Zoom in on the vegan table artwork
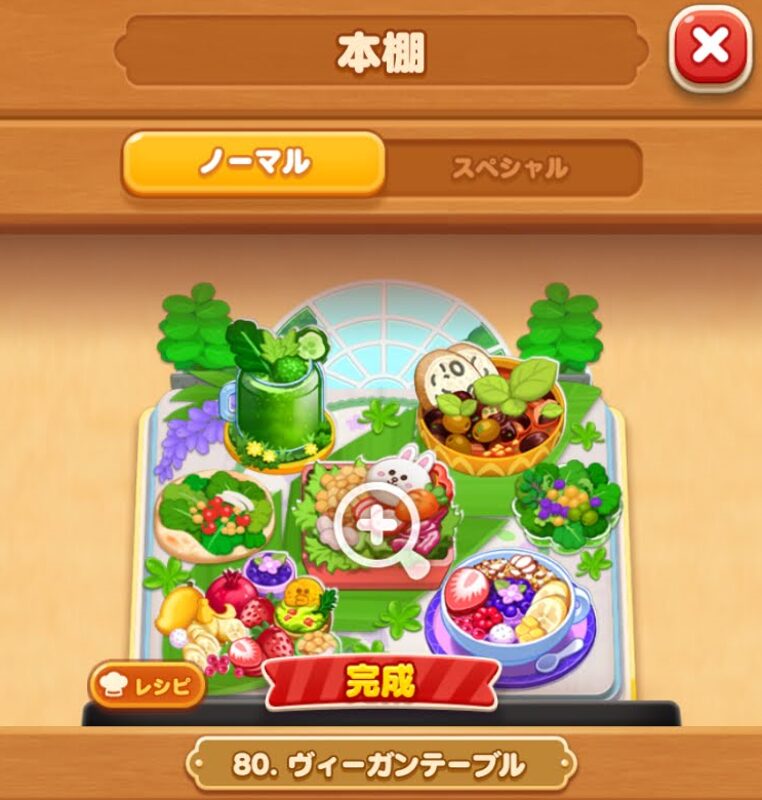762x800 pixels. tap(377, 525)
